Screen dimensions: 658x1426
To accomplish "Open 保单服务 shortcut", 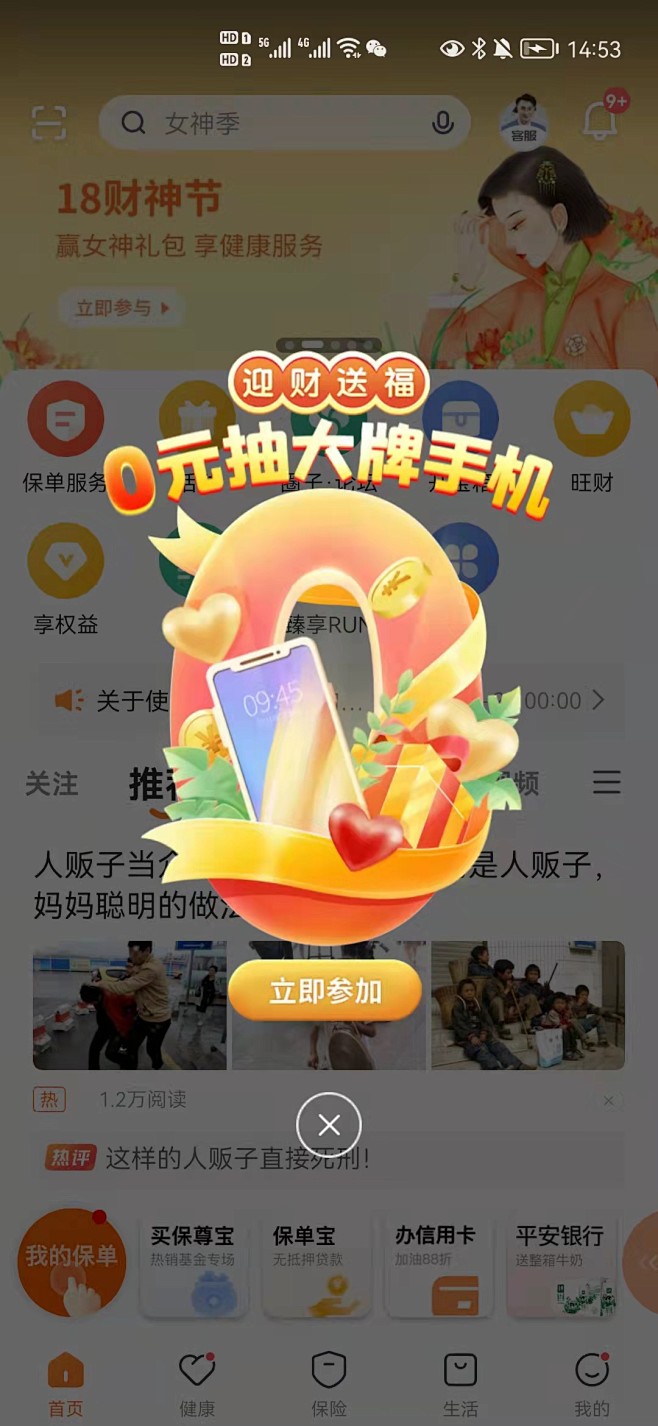I will pos(65,438).
